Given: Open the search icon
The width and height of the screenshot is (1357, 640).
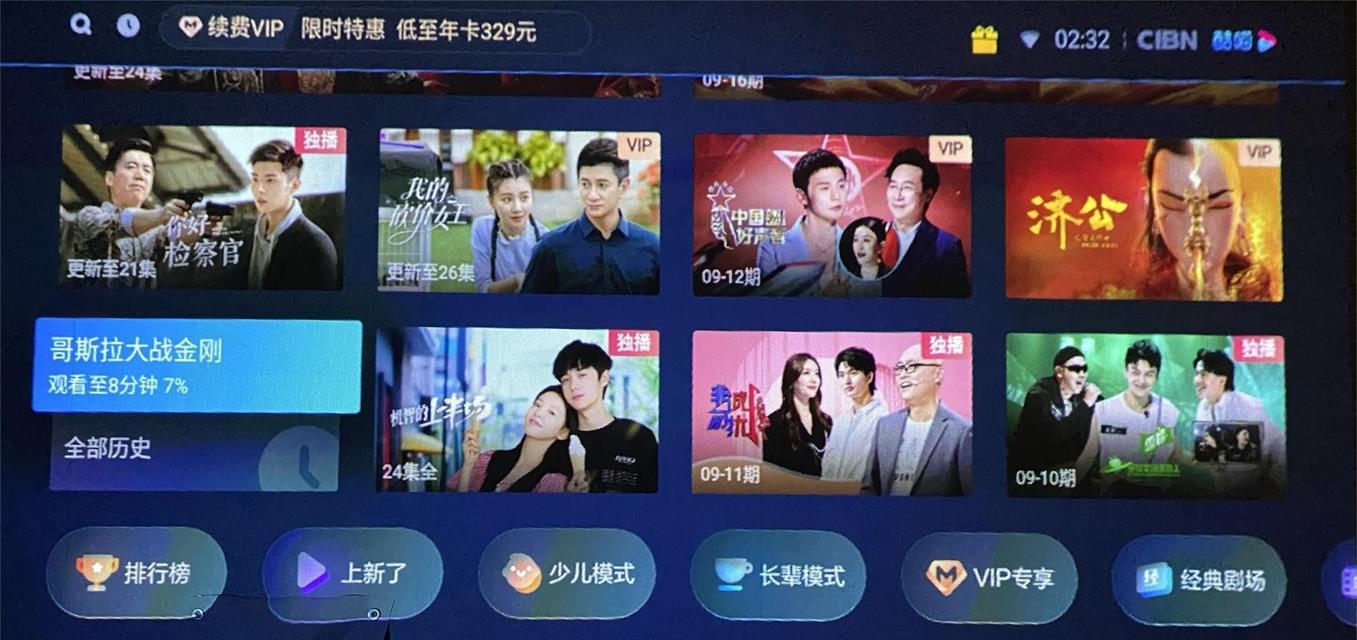Looking at the screenshot, I should pos(81,26).
